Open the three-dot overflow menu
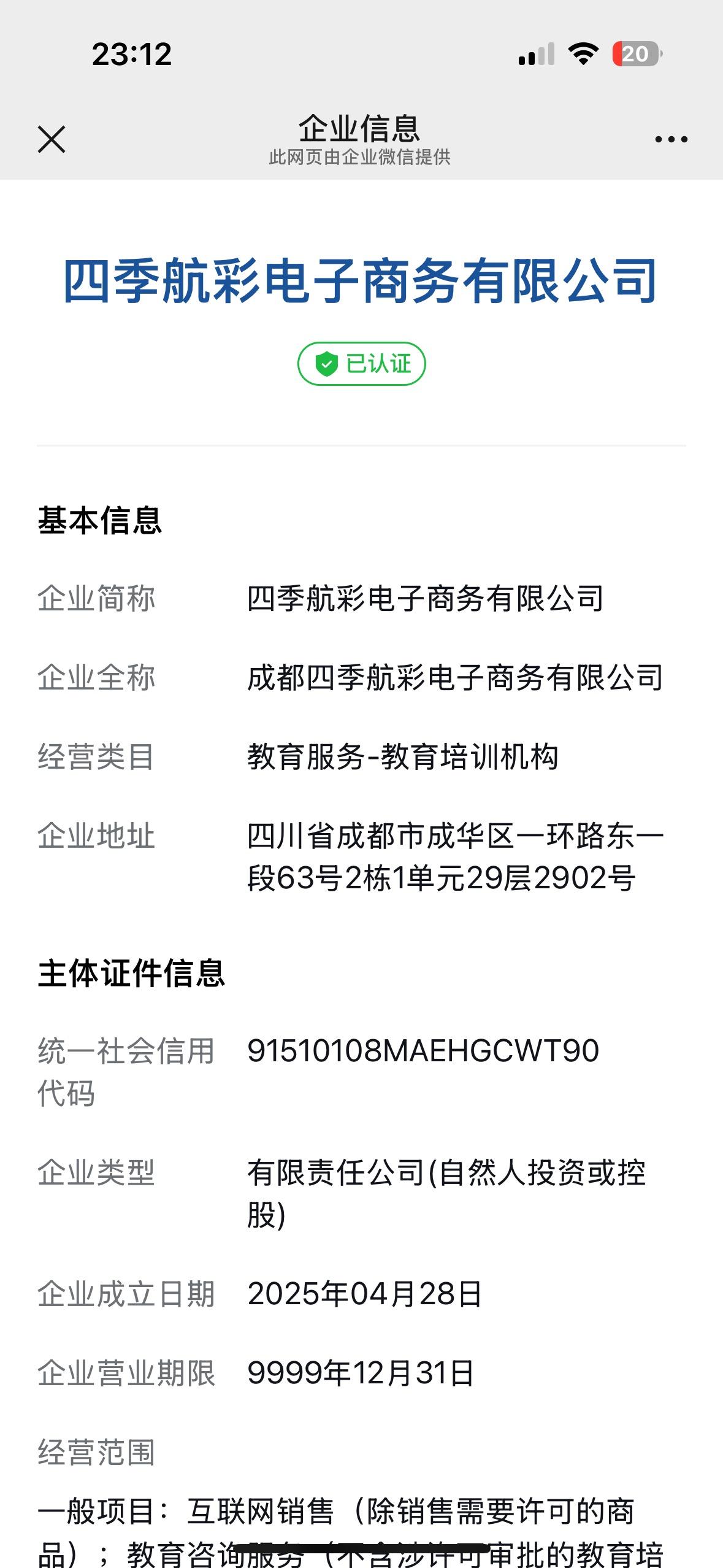 [671, 140]
